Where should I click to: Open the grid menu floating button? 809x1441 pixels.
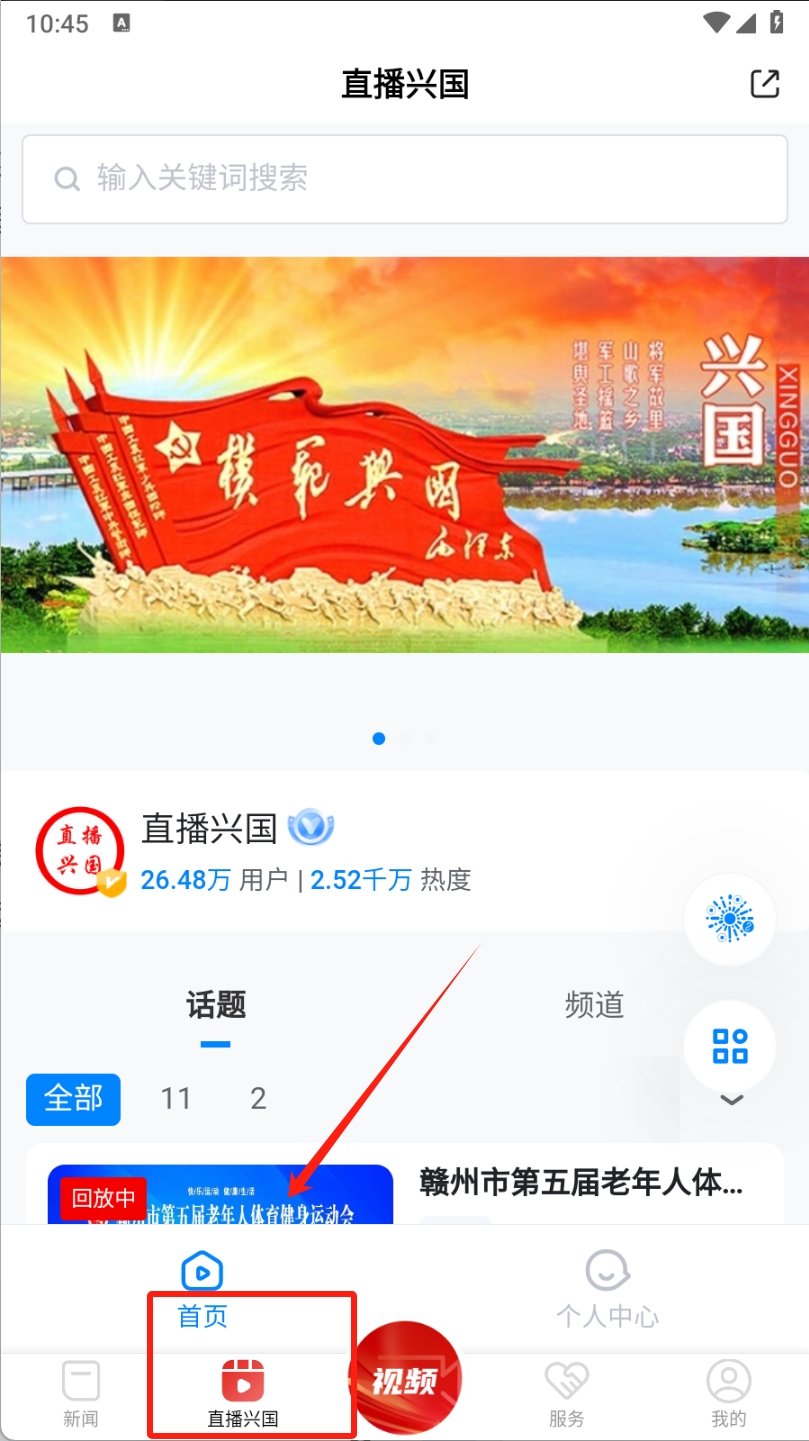[730, 1046]
